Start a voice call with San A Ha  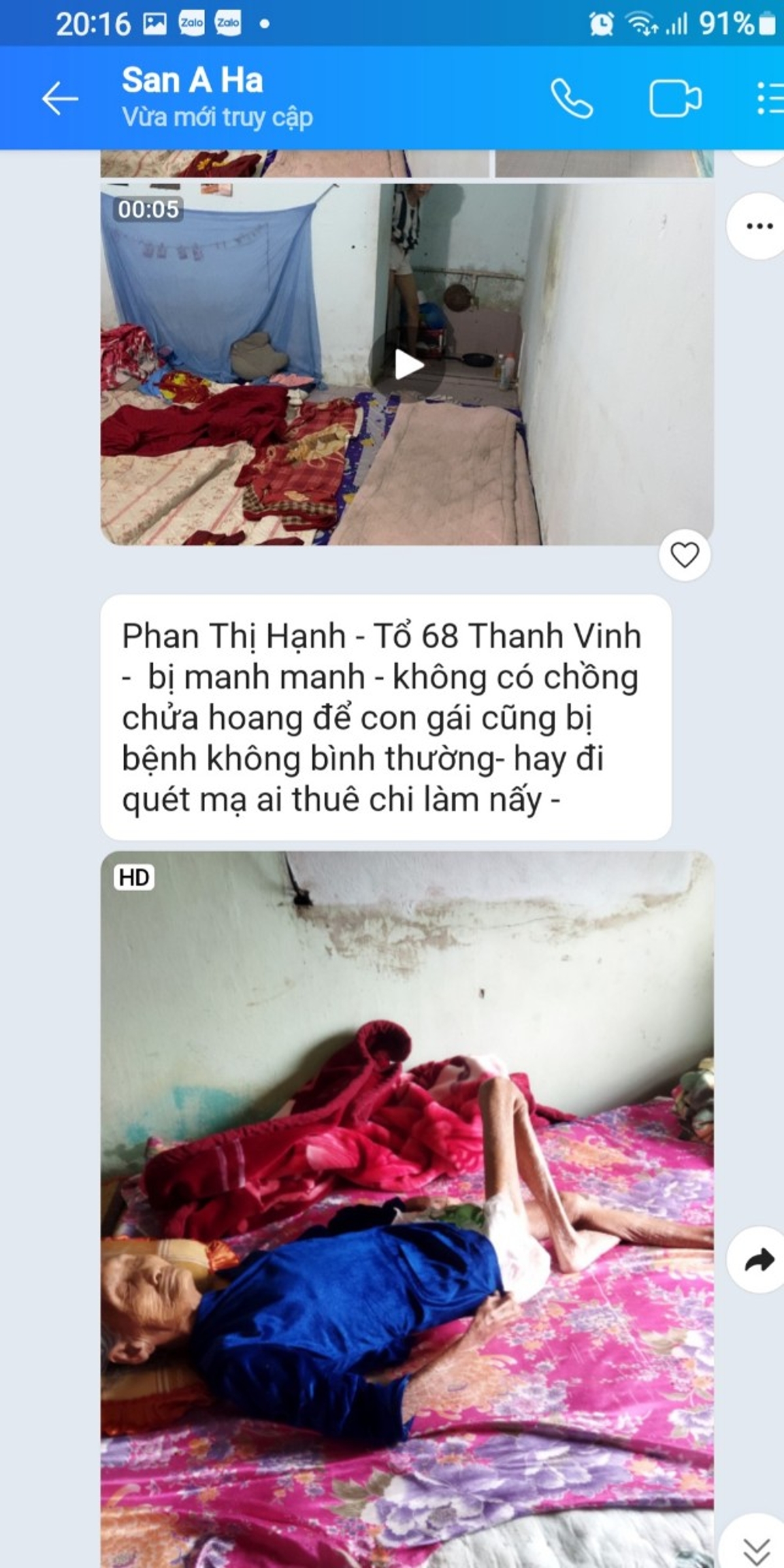point(572,99)
